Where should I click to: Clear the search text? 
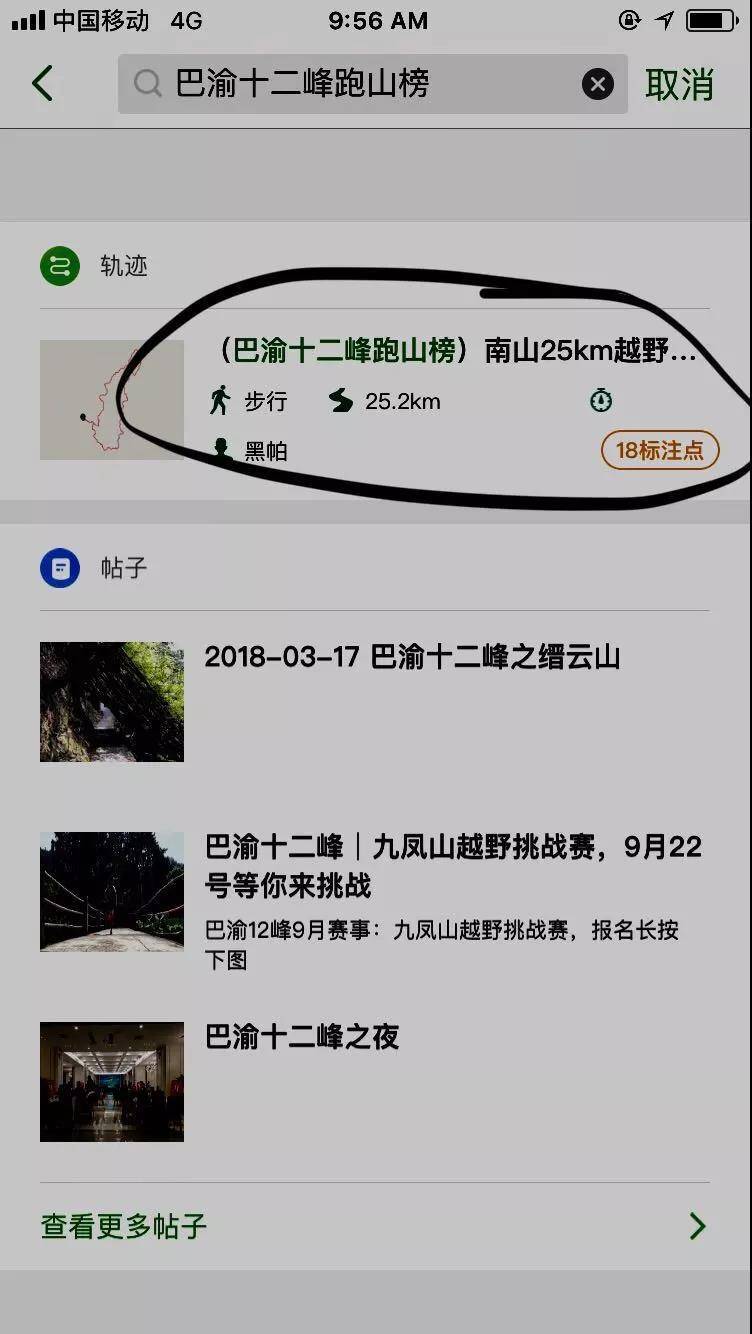pos(597,85)
